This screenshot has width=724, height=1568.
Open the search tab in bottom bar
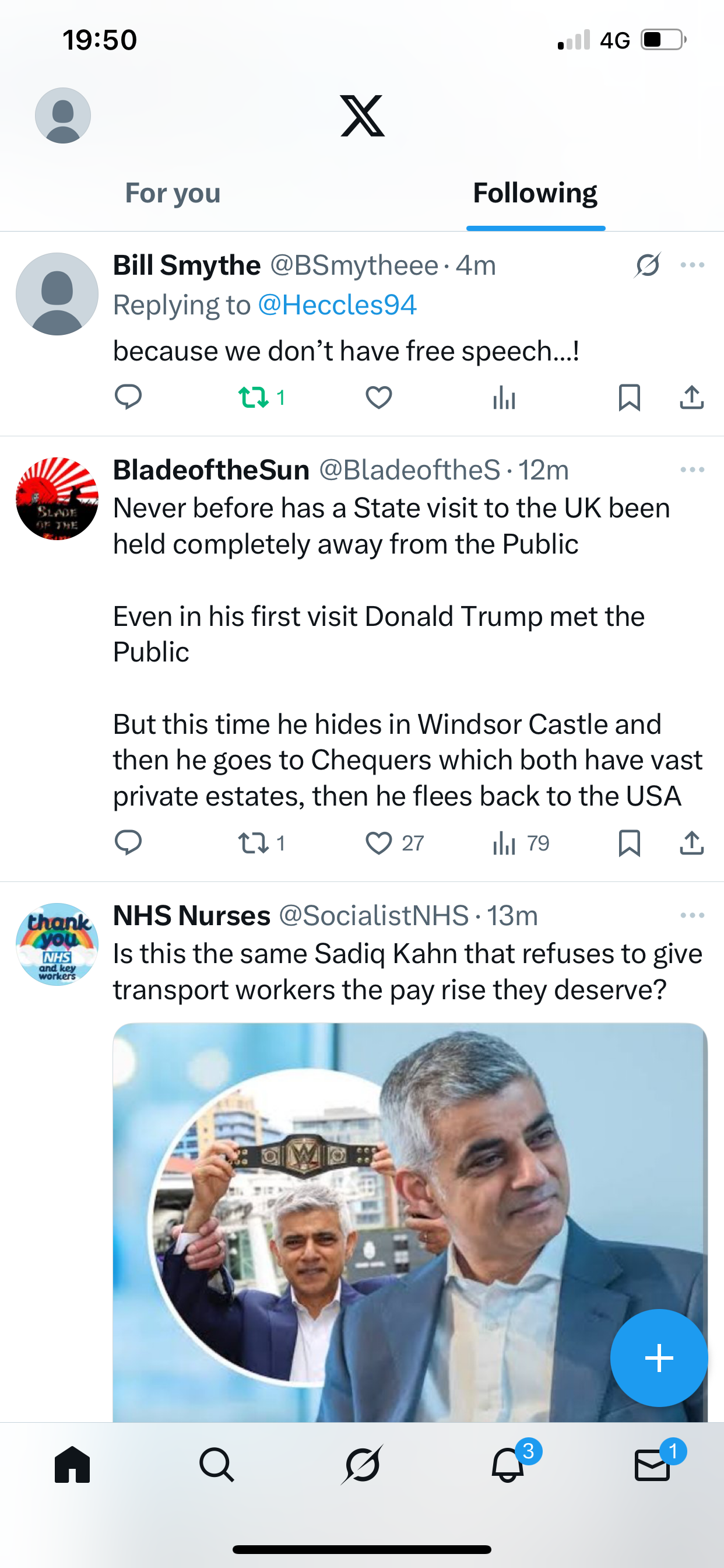[x=217, y=1465]
